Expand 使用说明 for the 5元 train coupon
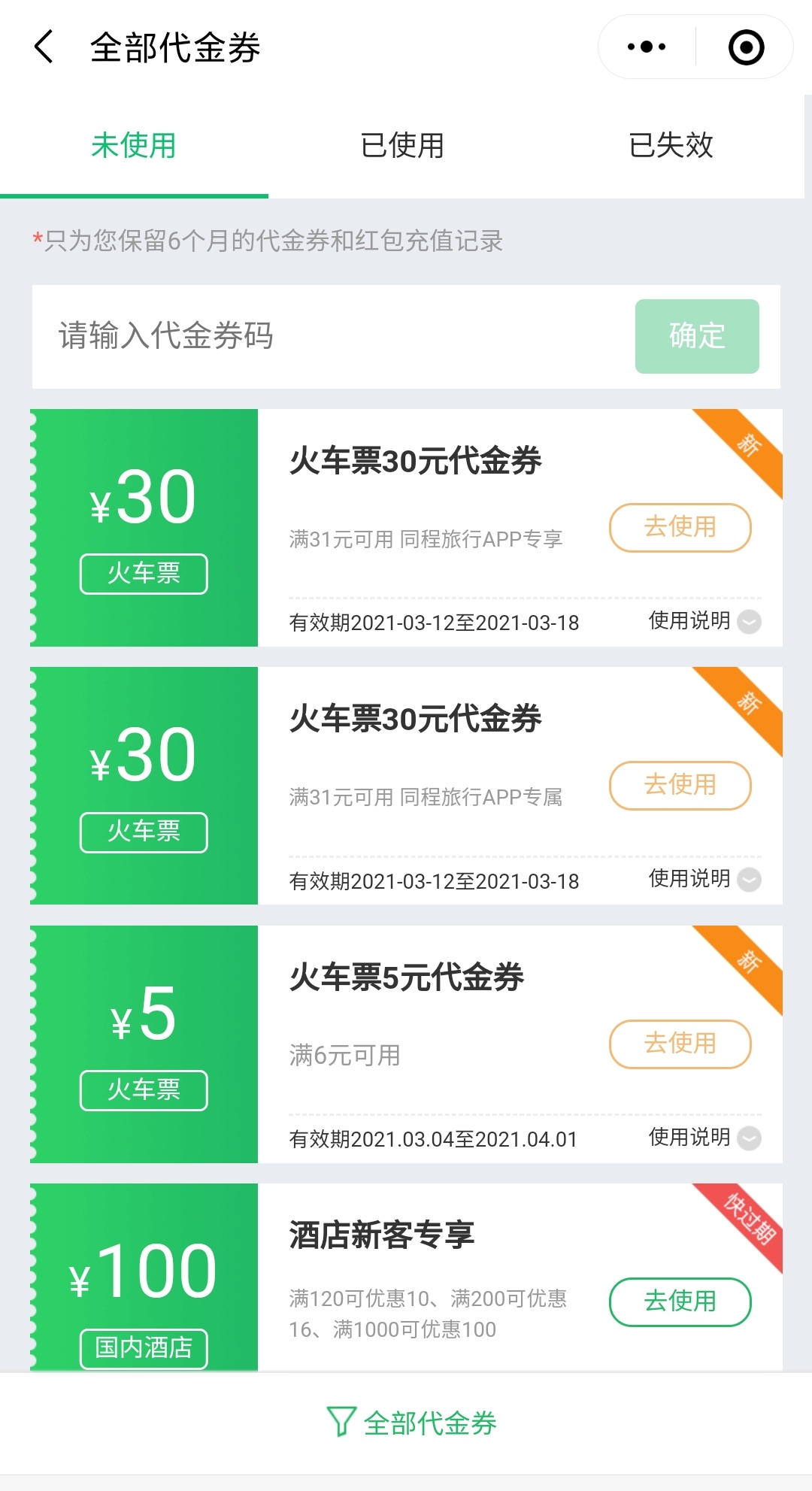 tap(704, 1138)
